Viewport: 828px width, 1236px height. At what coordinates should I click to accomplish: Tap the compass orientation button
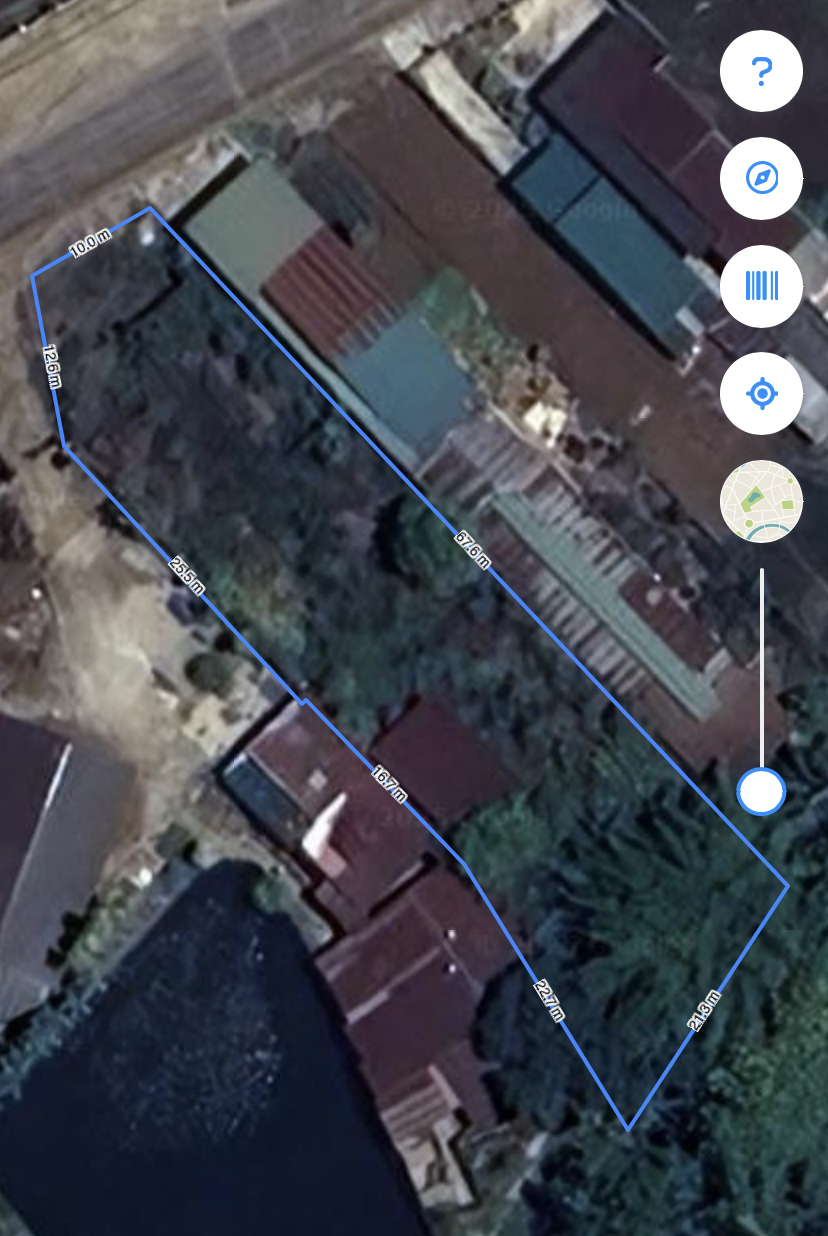[x=761, y=179]
